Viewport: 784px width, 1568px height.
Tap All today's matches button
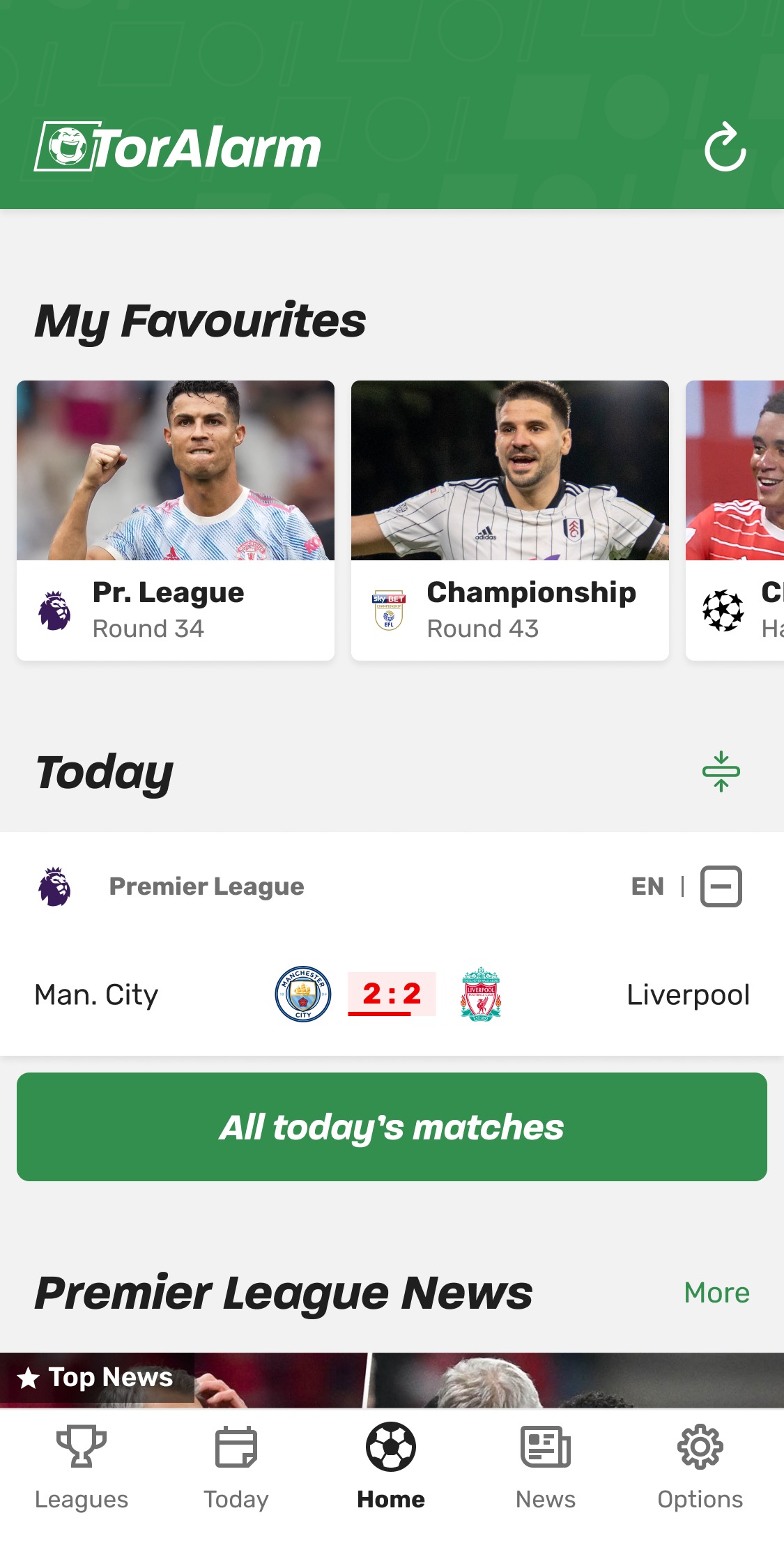392,1127
